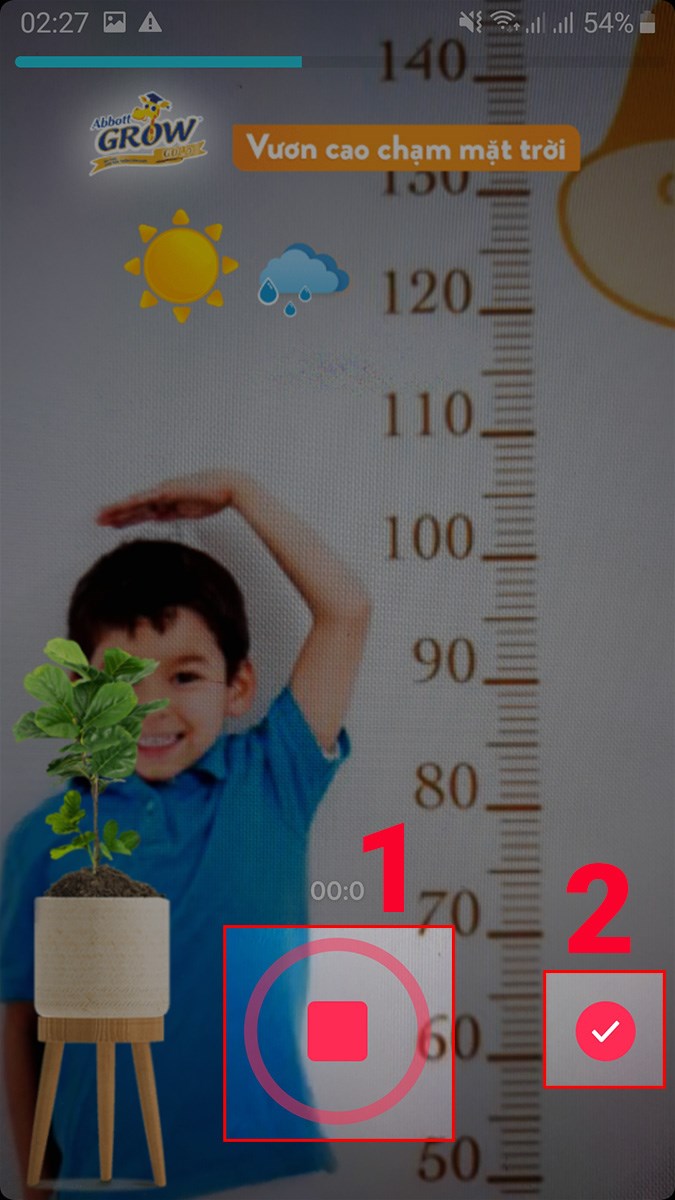Stop the video recording
Screen dimensions: 675x1200
click(x=338, y=1031)
